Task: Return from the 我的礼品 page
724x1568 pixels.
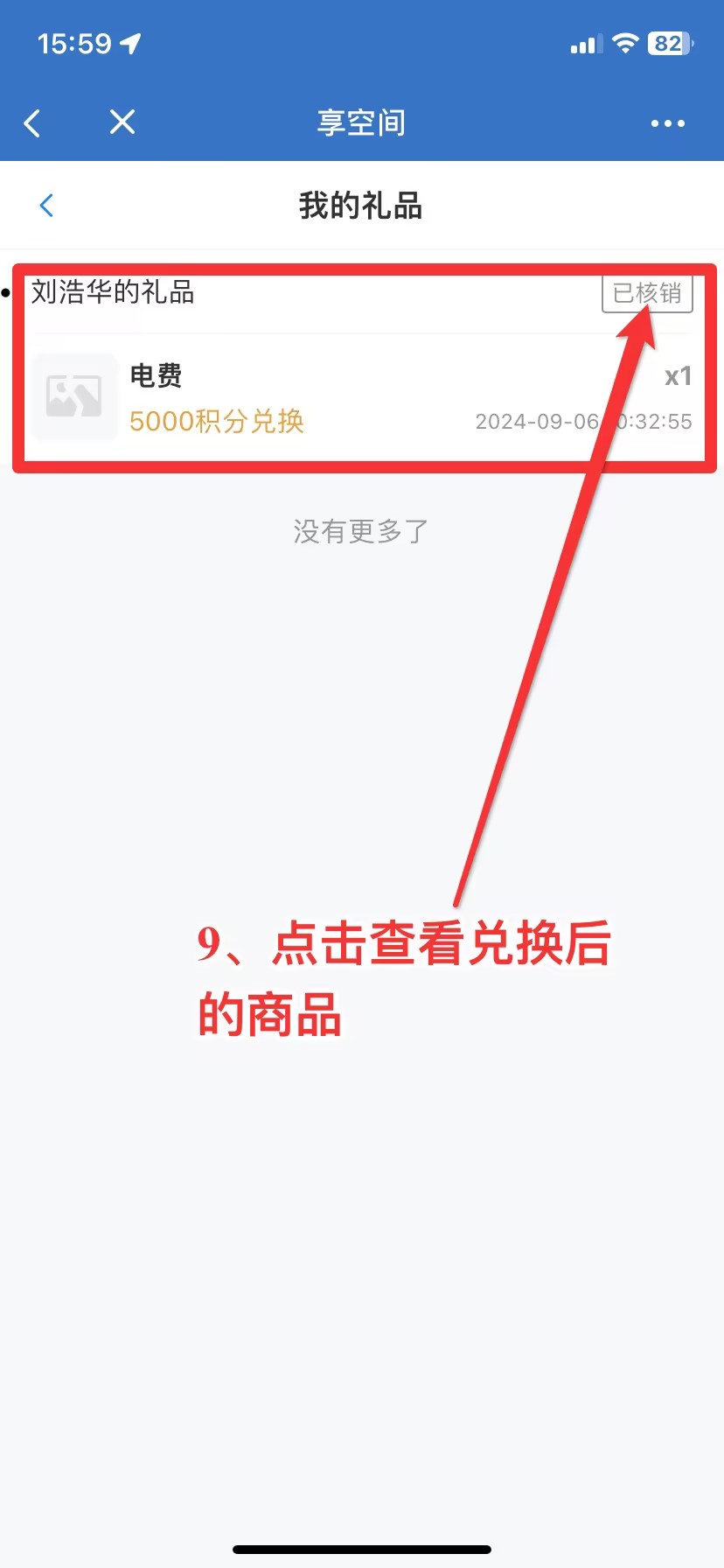Action: [x=47, y=206]
